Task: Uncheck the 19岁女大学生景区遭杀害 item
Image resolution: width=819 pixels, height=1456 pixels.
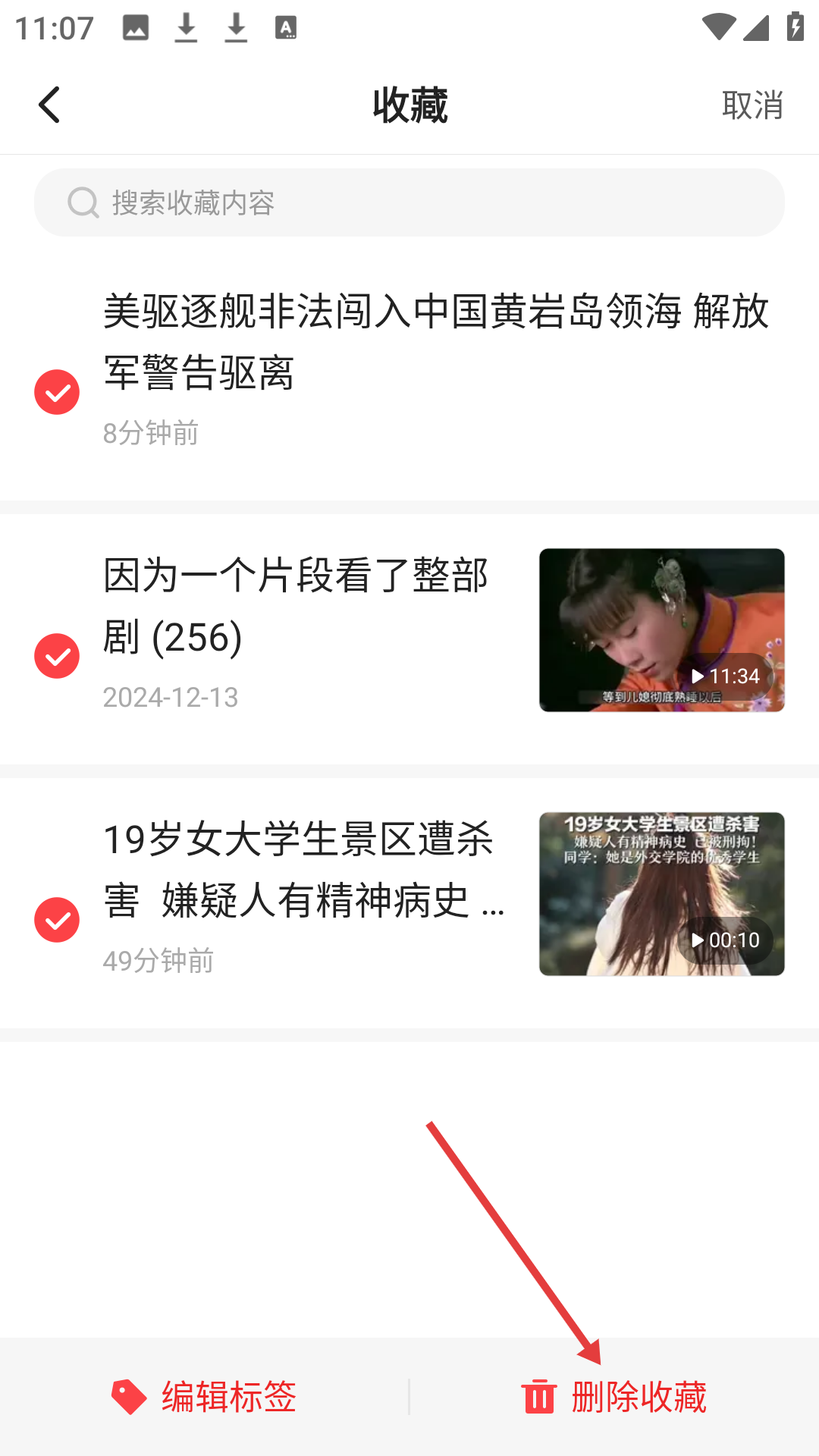Action: [57, 920]
